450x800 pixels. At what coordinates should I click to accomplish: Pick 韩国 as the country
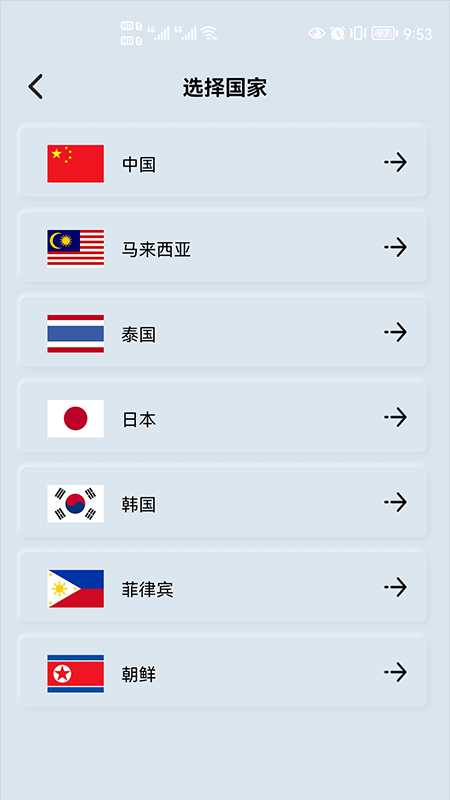pos(223,503)
